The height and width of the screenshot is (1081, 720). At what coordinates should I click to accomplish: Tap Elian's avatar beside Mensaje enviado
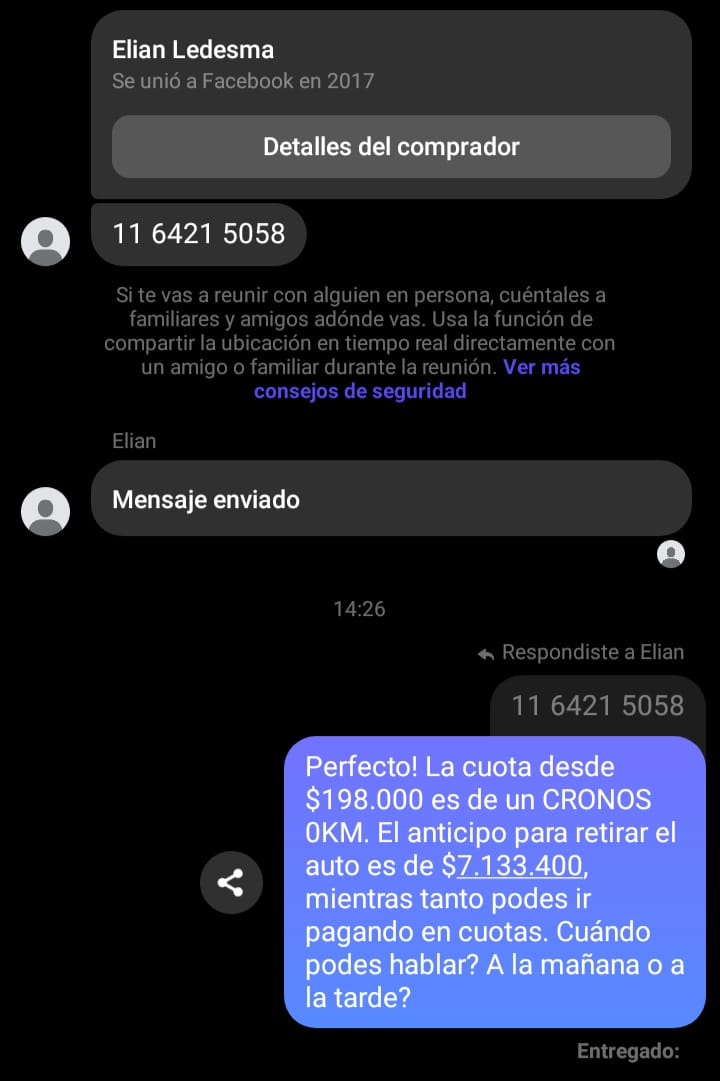[45, 511]
